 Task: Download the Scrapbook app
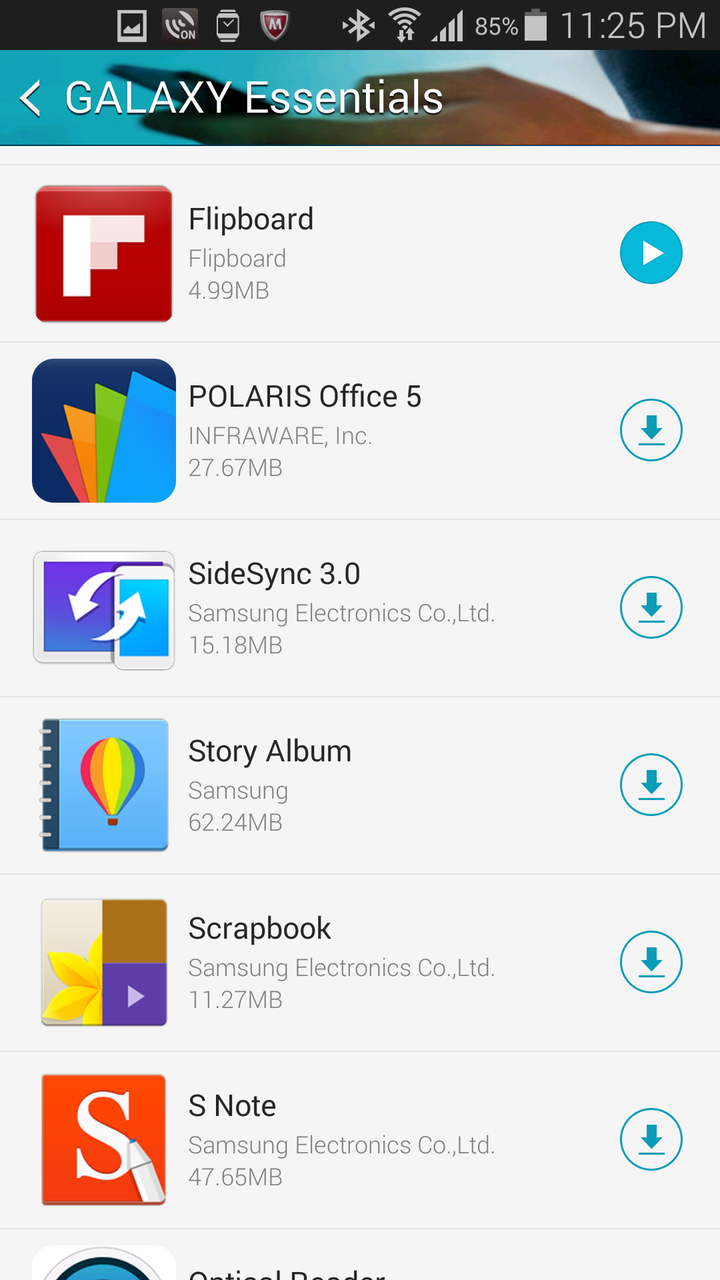pyautogui.click(x=651, y=962)
